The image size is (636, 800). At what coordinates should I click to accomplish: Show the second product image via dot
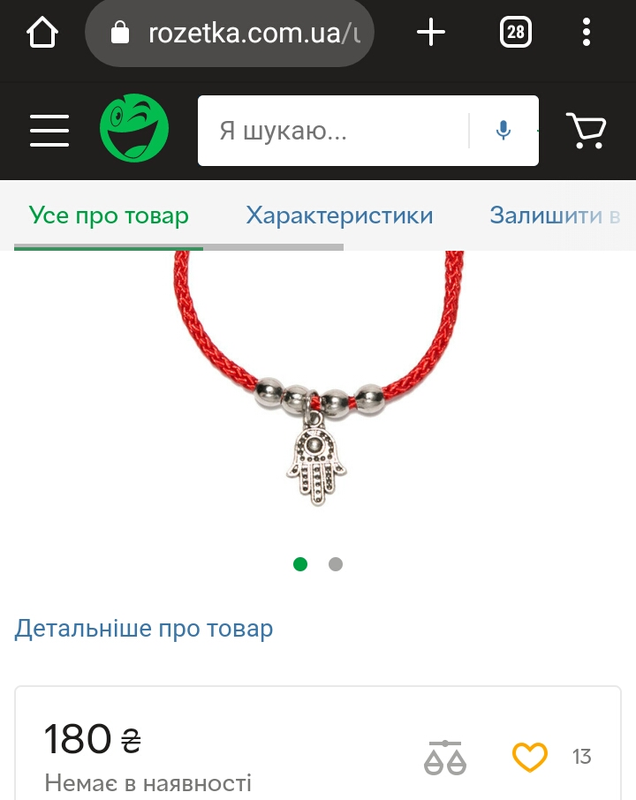point(336,564)
